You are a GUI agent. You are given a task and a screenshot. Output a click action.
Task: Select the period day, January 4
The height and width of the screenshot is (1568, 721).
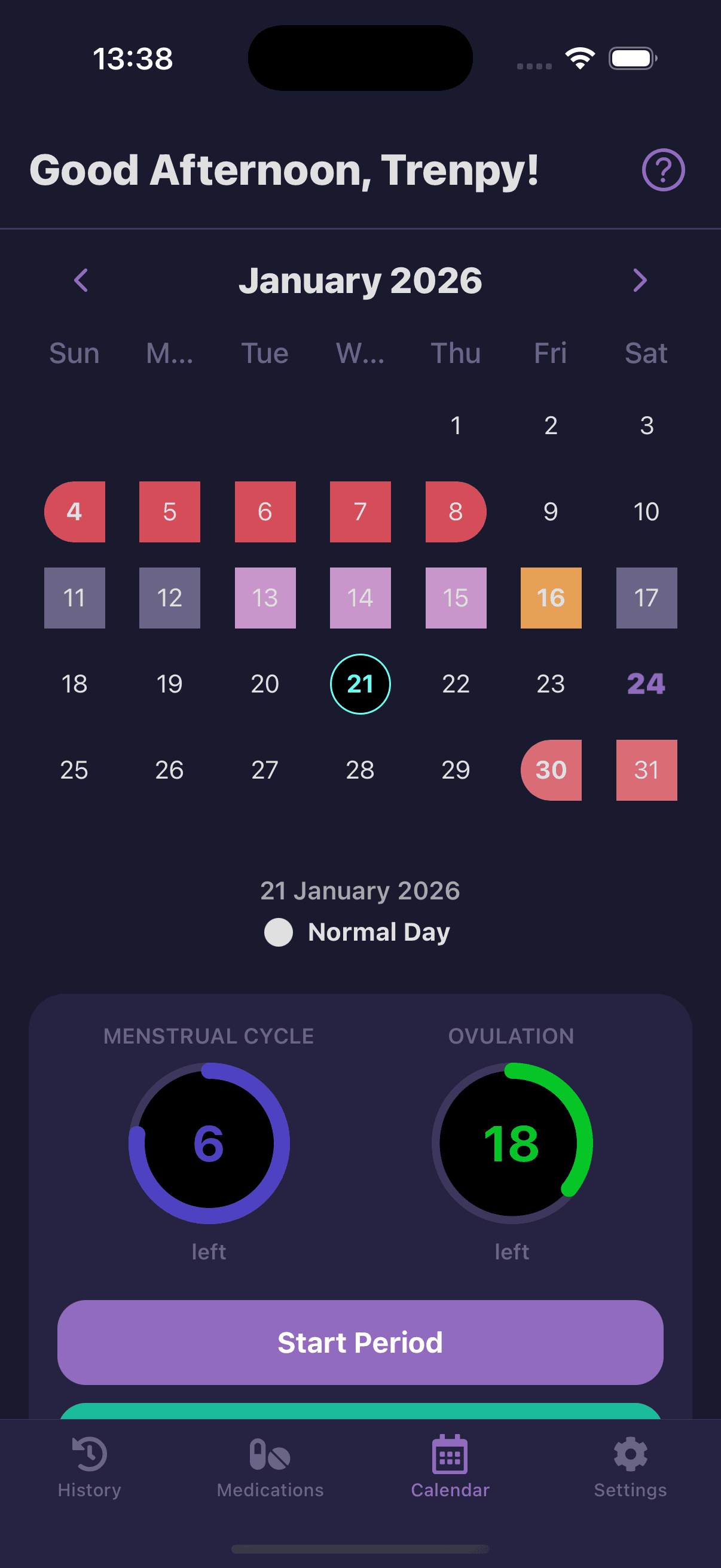point(74,511)
